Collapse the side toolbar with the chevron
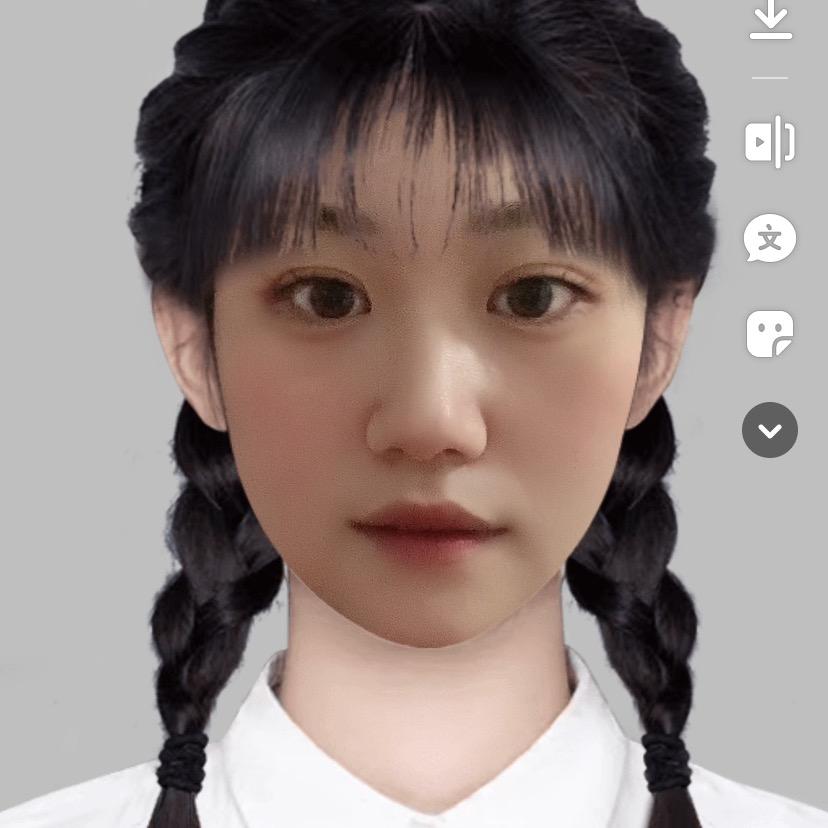Viewport: 828px width, 828px height. pyautogui.click(x=770, y=430)
